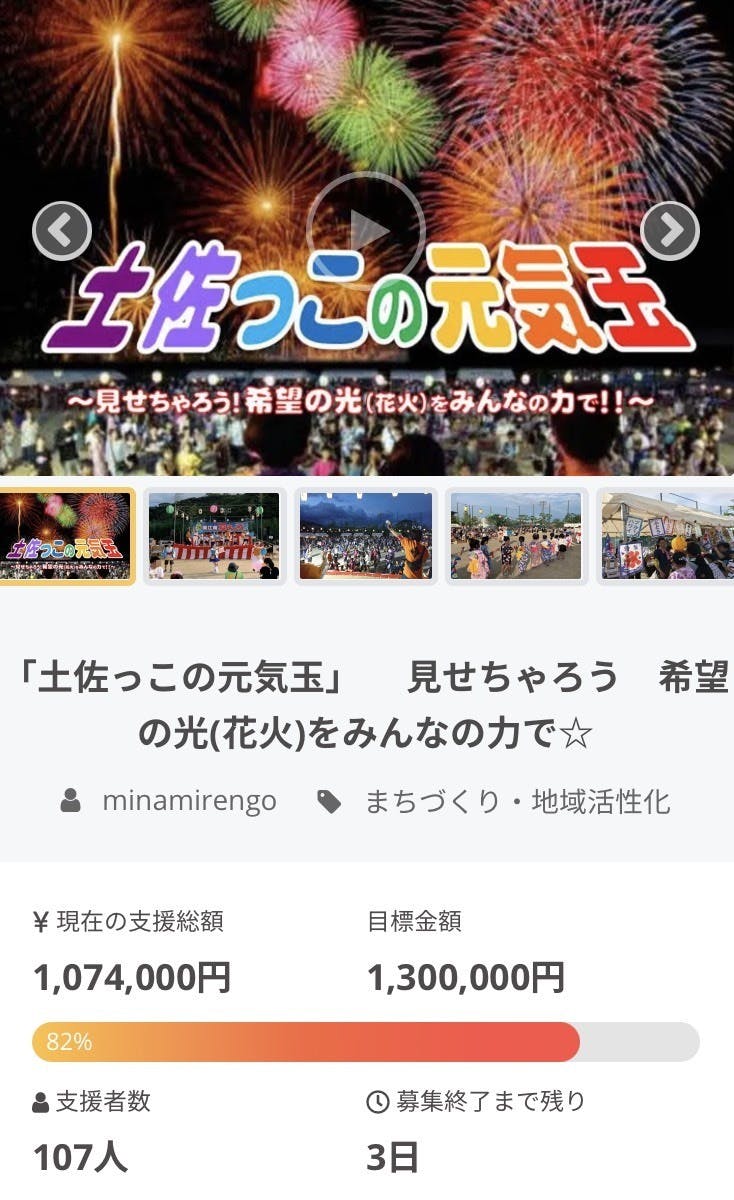Go to next carousel image

click(669, 231)
